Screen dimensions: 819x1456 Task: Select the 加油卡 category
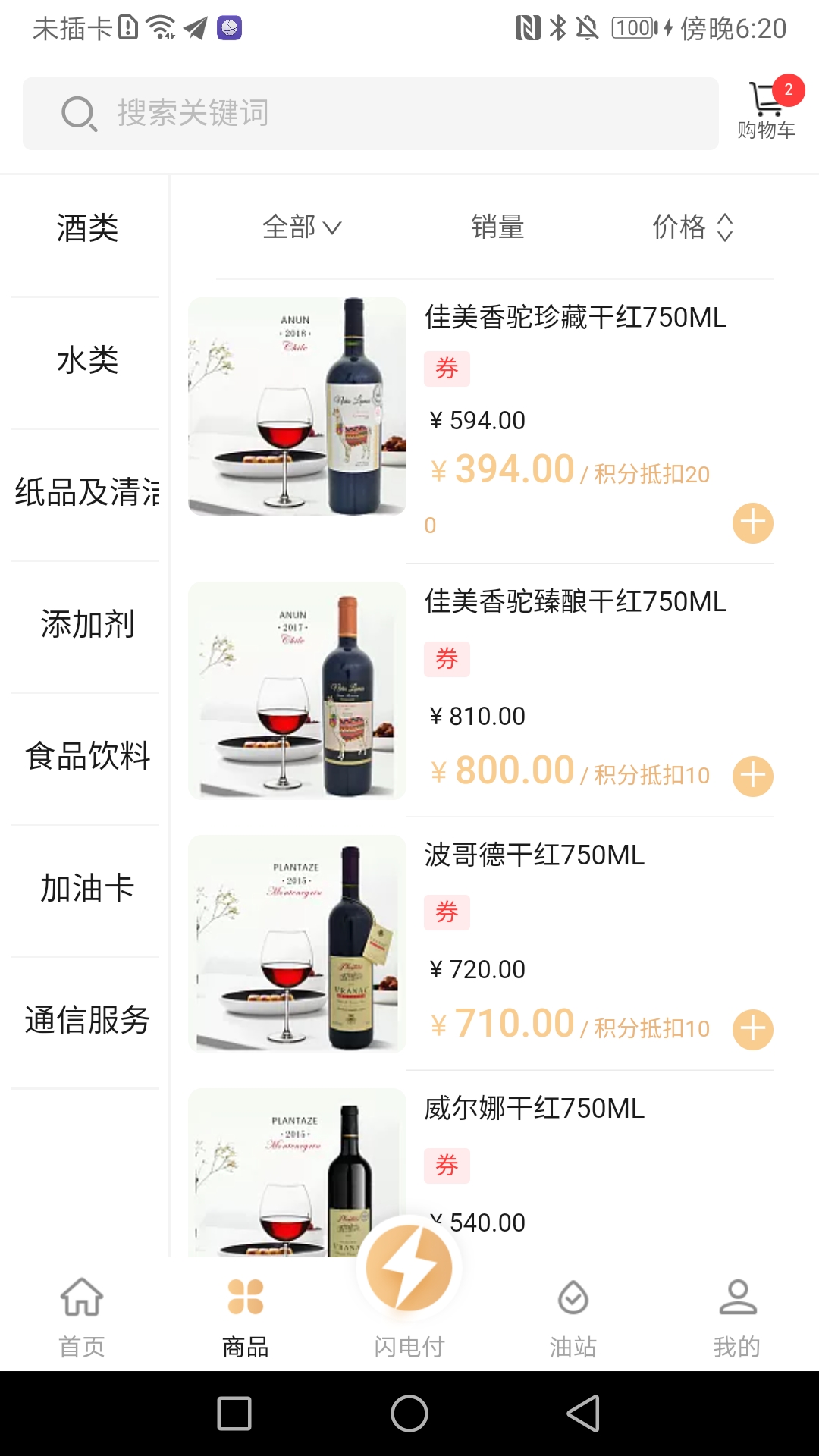tap(87, 888)
